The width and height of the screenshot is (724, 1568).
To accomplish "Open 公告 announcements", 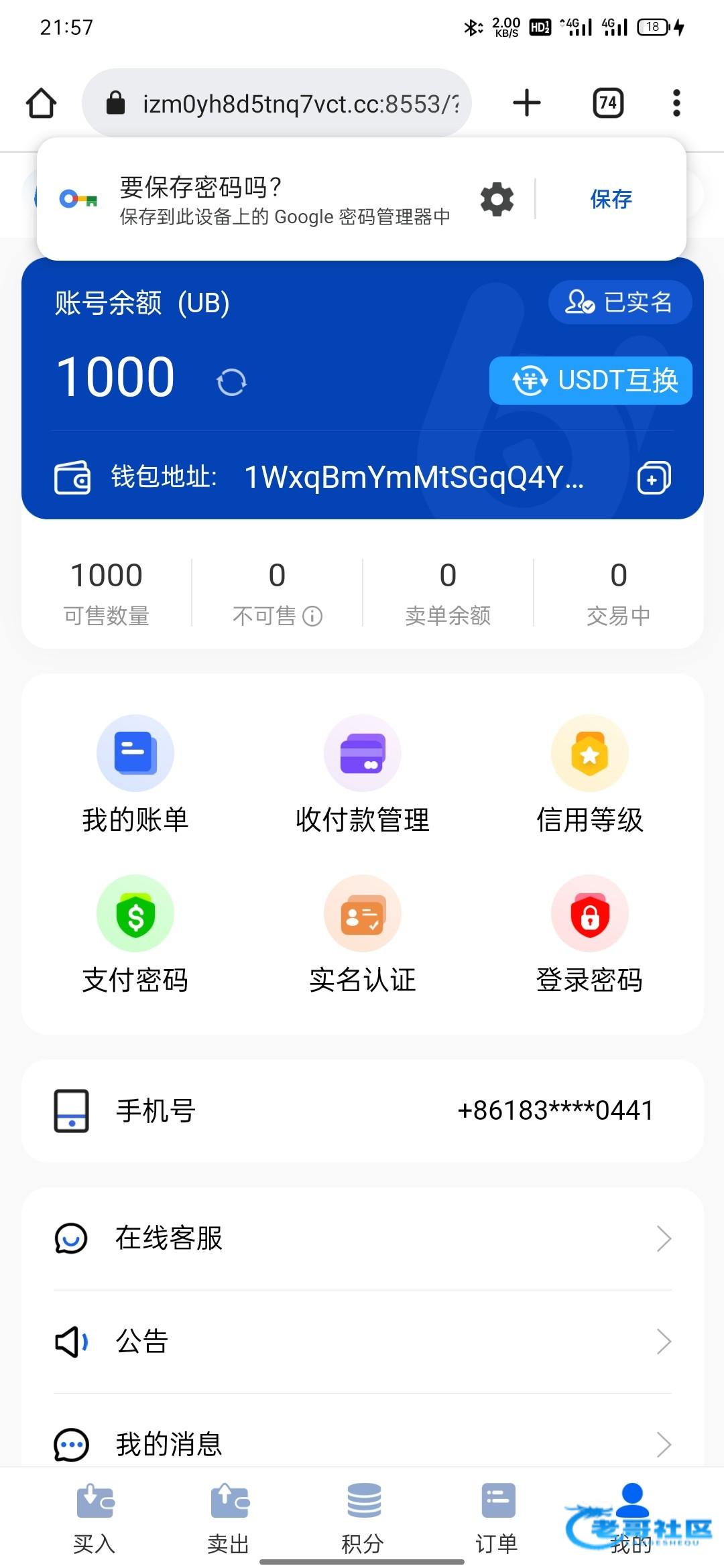I will [363, 1342].
